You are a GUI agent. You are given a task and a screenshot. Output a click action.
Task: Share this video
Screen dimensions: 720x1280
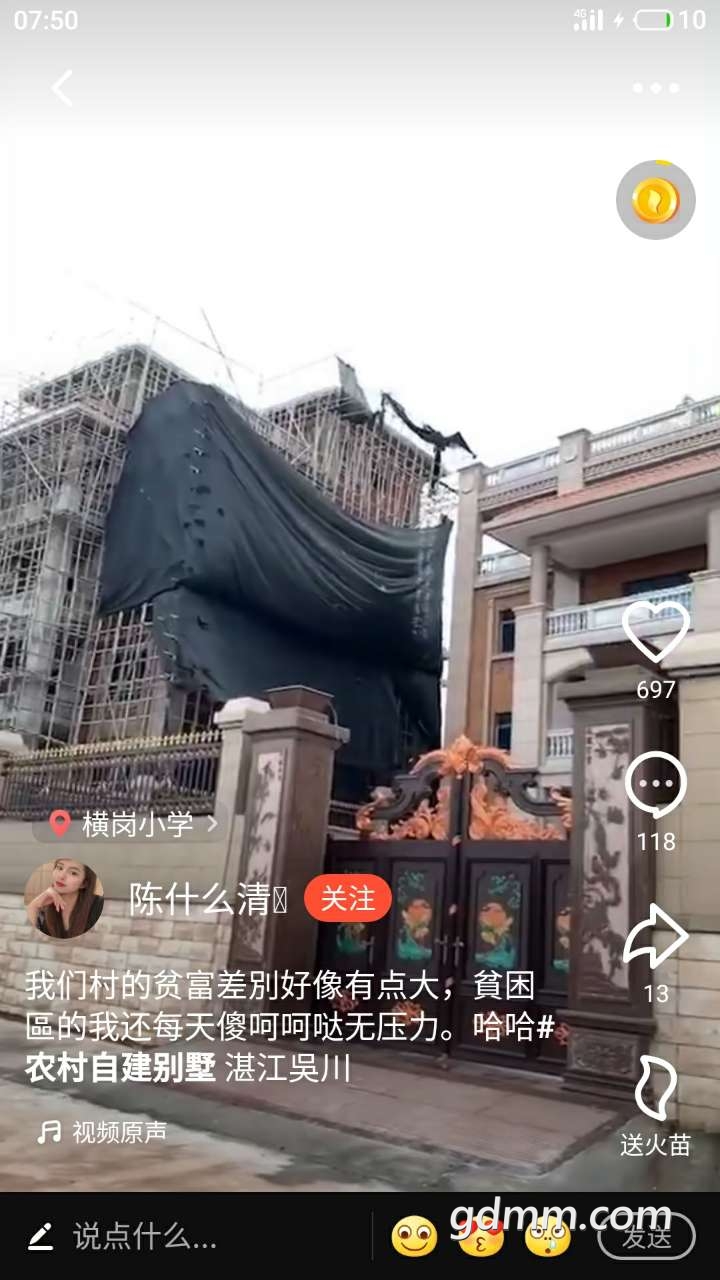click(656, 937)
